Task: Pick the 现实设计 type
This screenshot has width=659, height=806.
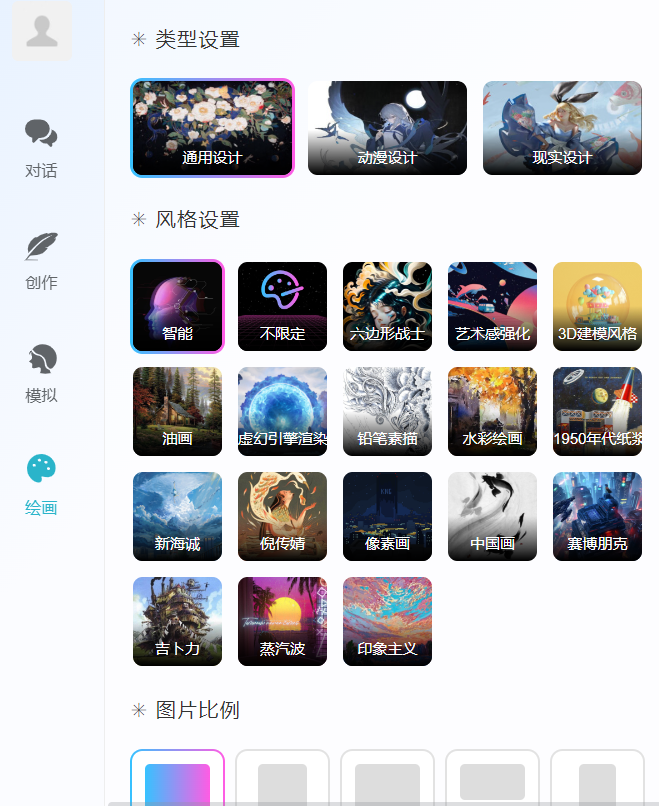Action: 562,128
